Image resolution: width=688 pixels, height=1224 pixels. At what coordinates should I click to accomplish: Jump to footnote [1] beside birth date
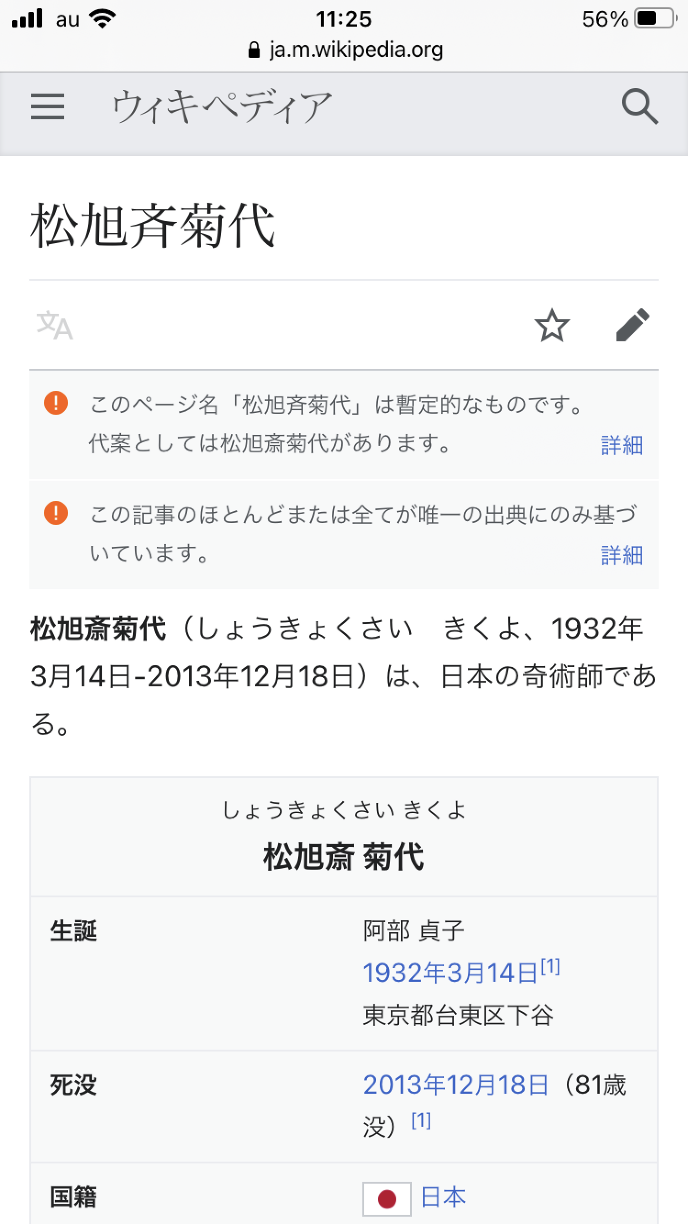pos(551,966)
